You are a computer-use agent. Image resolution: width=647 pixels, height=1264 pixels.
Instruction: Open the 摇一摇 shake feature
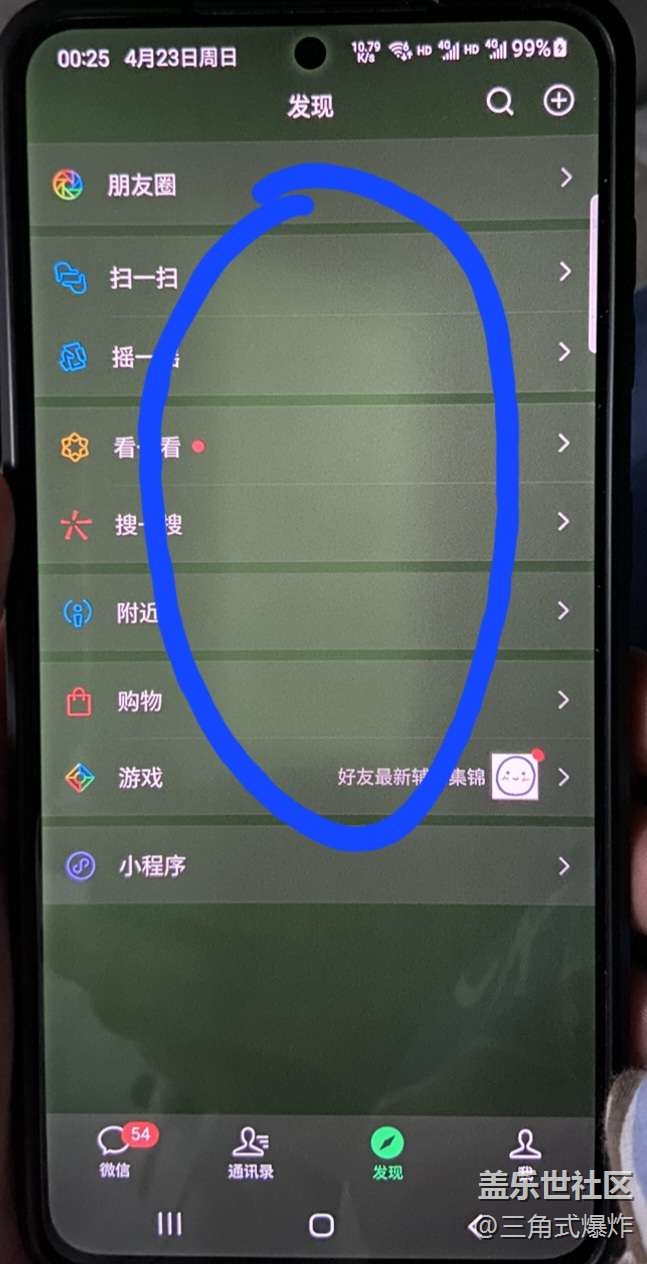145,356
